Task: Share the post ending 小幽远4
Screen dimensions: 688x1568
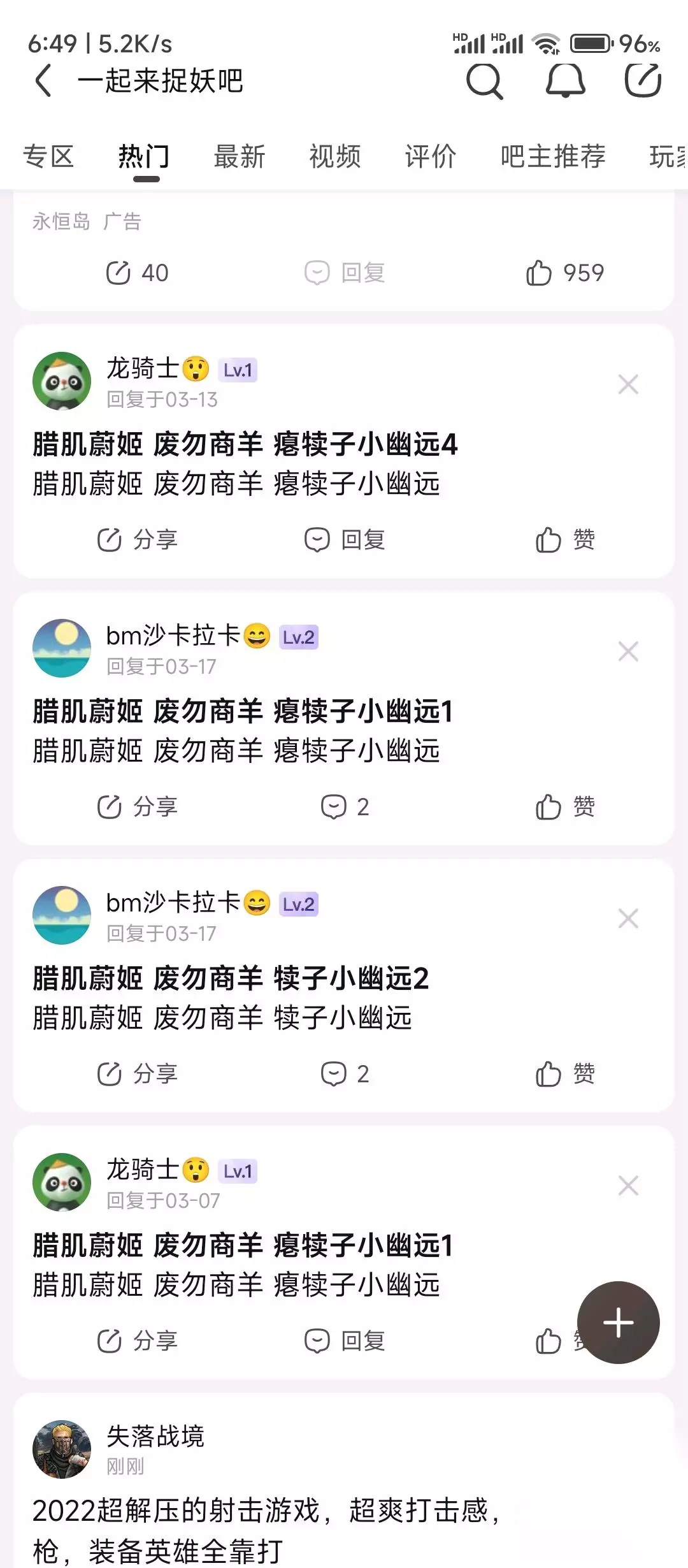Action: (137, 540)
